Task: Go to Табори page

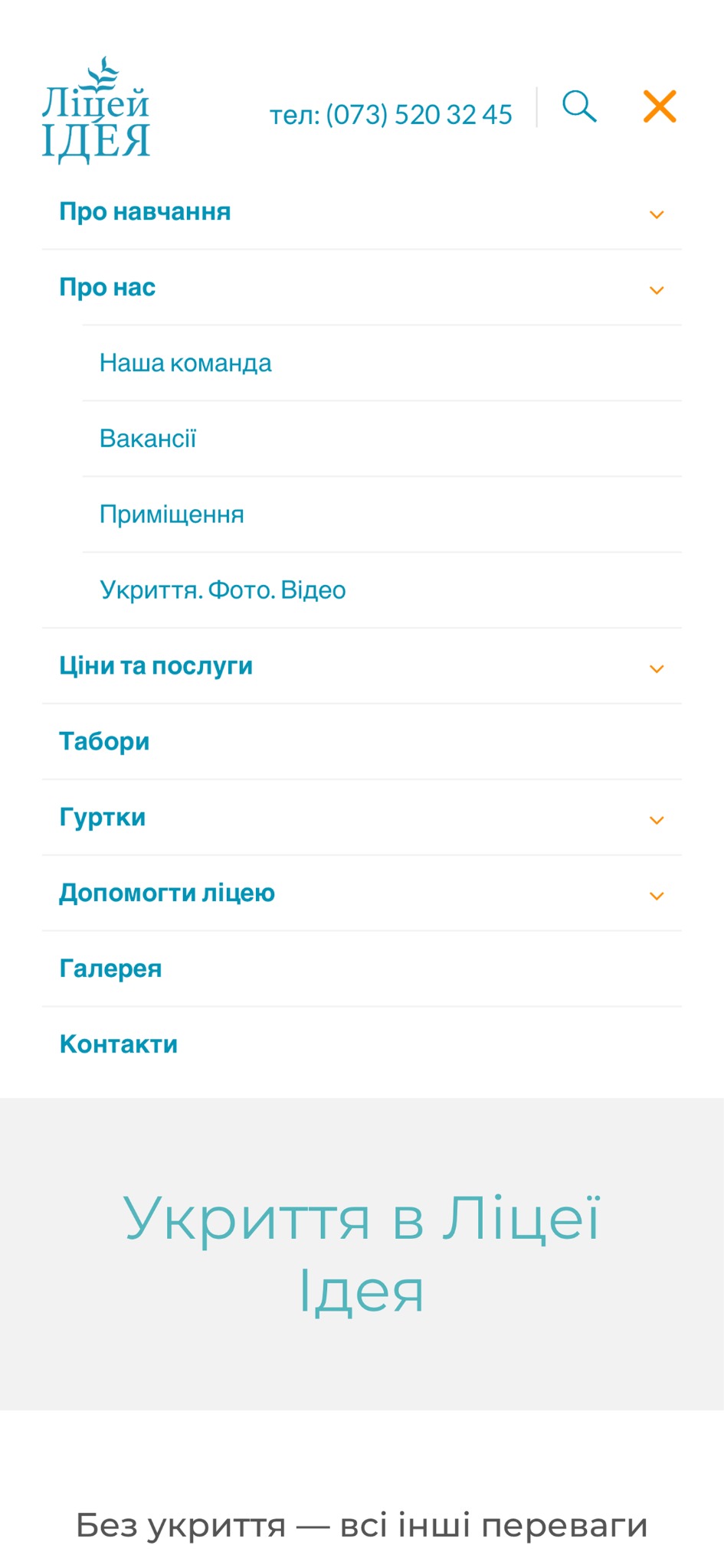Action: [104, 742]
